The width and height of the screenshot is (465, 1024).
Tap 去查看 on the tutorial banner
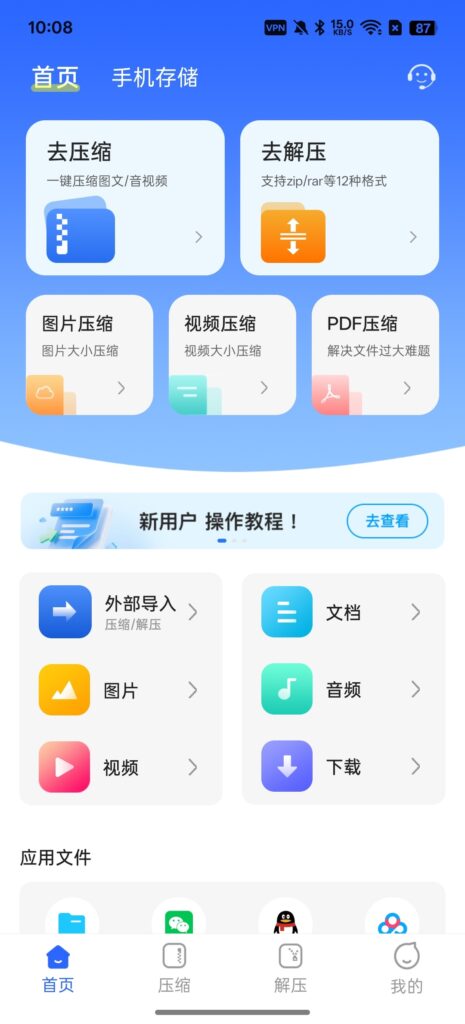(x=387, y=521)
